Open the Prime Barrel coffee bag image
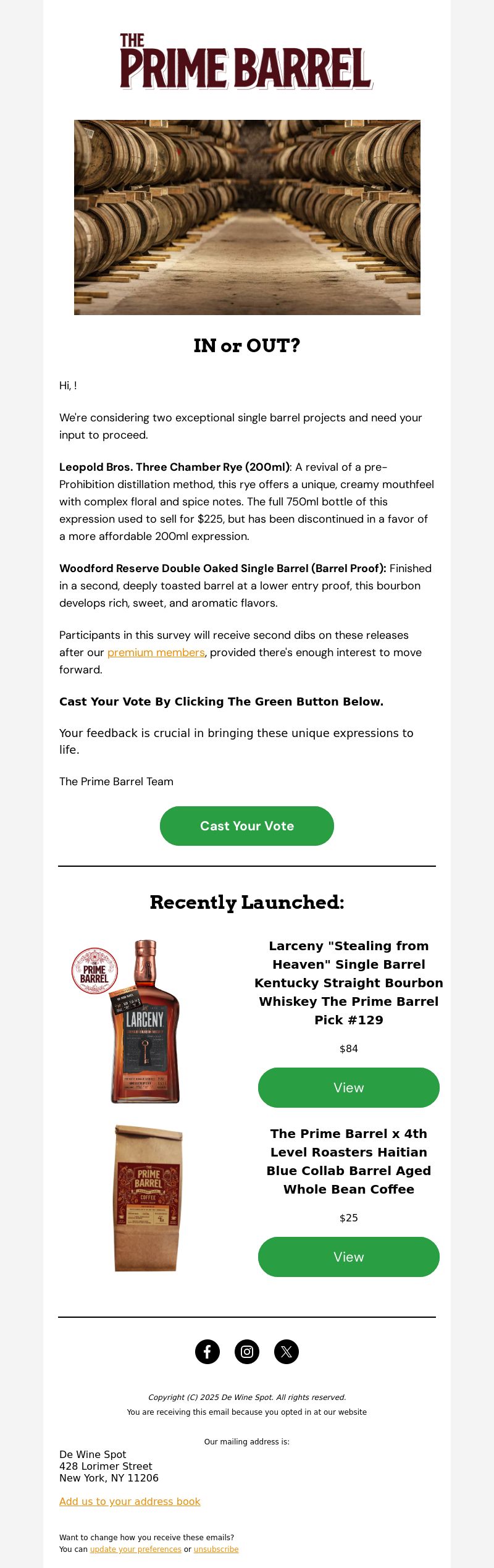494x1568 pixels. pyautogui.click(x=148, y=1199)
